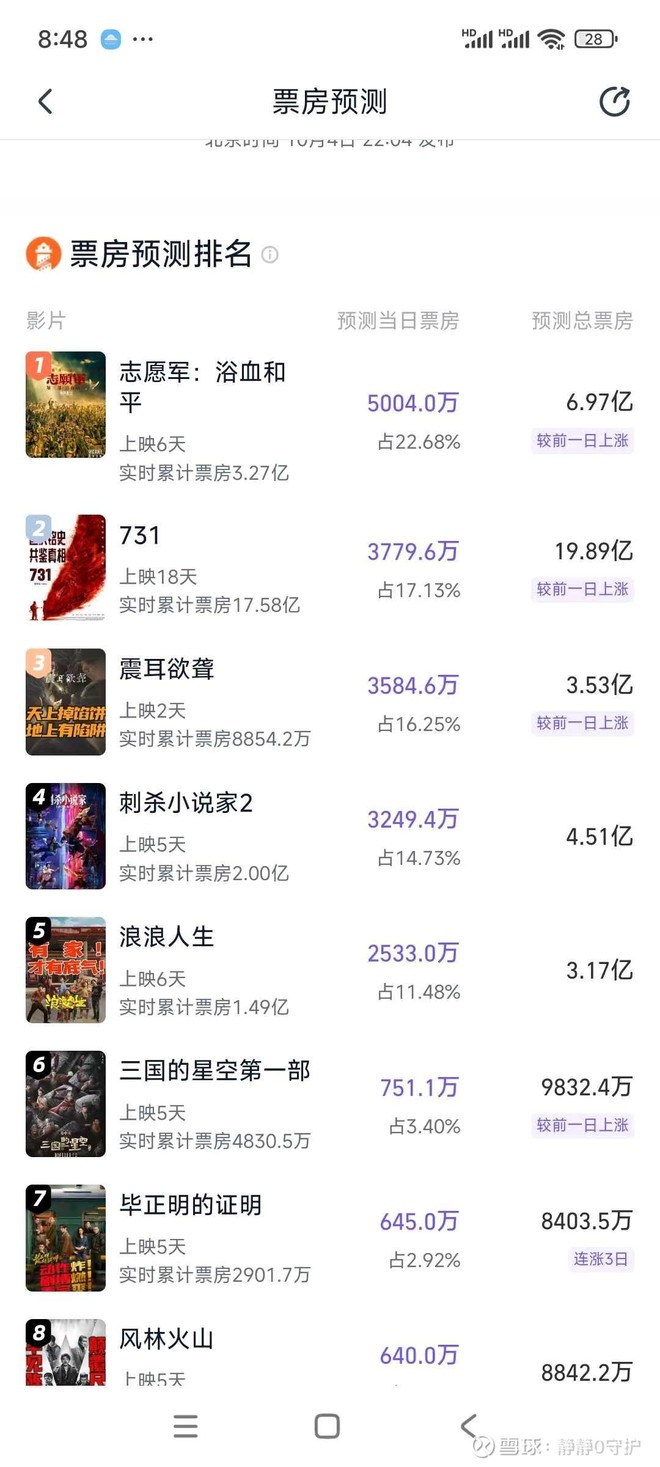View 震耳欲聋 forecast details
The height and width of the screenshot is (1467, 660).
tap(167, 669)
